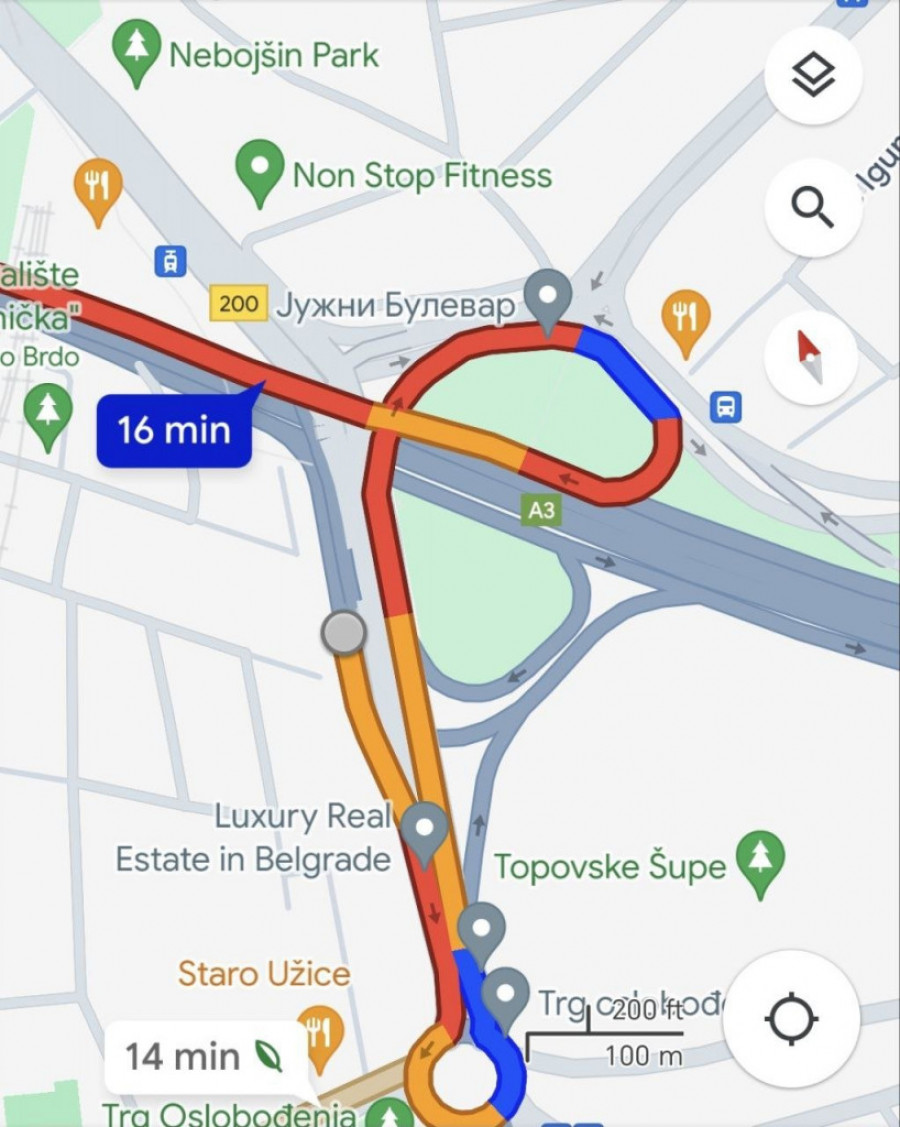Open Nebojšin Park place marker
This screenshot has height=1127, width=900.
click(x=136, y=52)
